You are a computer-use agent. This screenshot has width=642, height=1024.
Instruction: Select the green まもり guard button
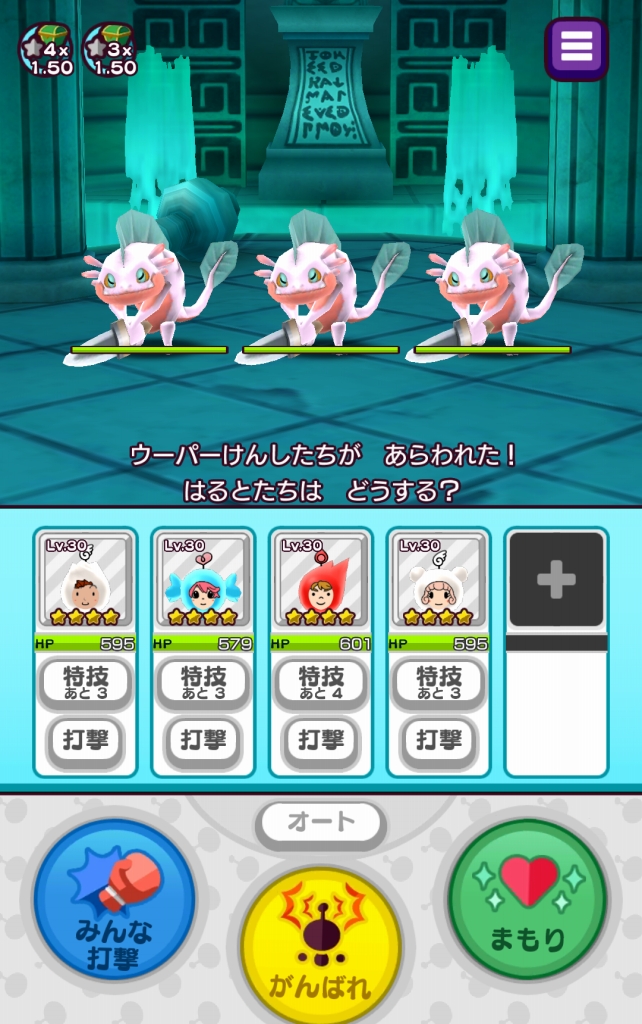528,899
